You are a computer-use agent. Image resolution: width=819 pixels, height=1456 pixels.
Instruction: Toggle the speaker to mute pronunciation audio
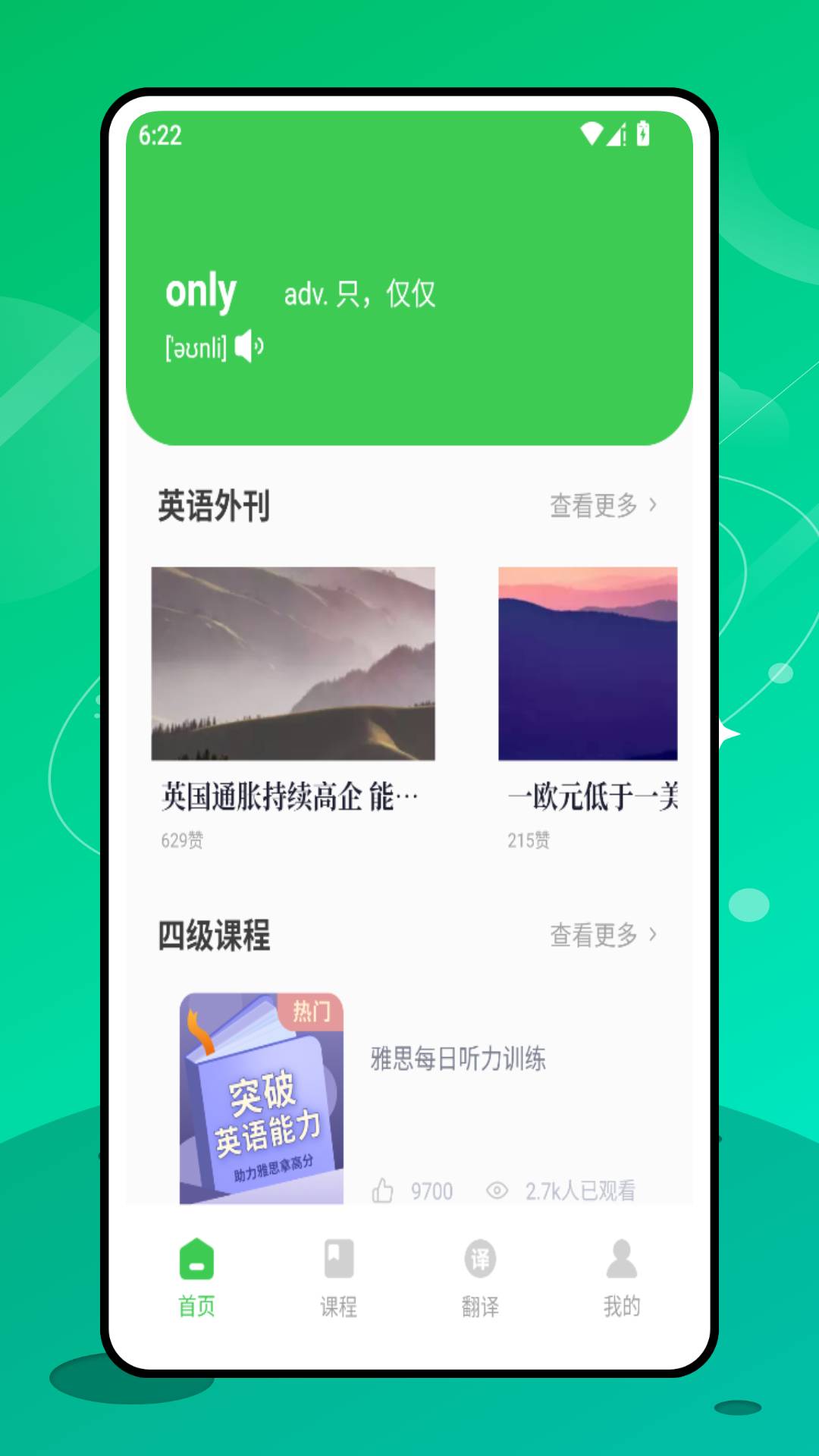point(250,347)
